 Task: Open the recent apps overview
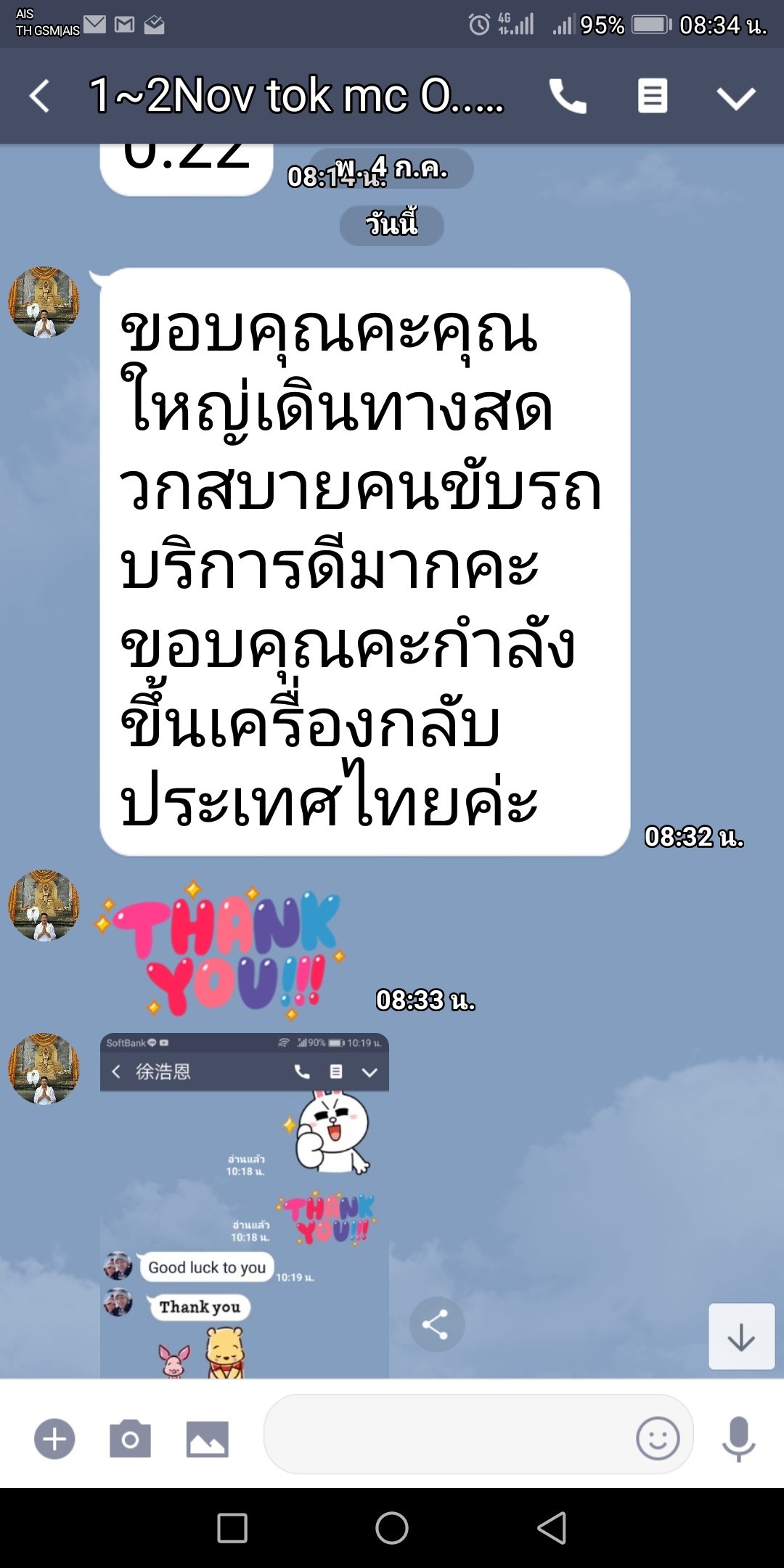232,1528
